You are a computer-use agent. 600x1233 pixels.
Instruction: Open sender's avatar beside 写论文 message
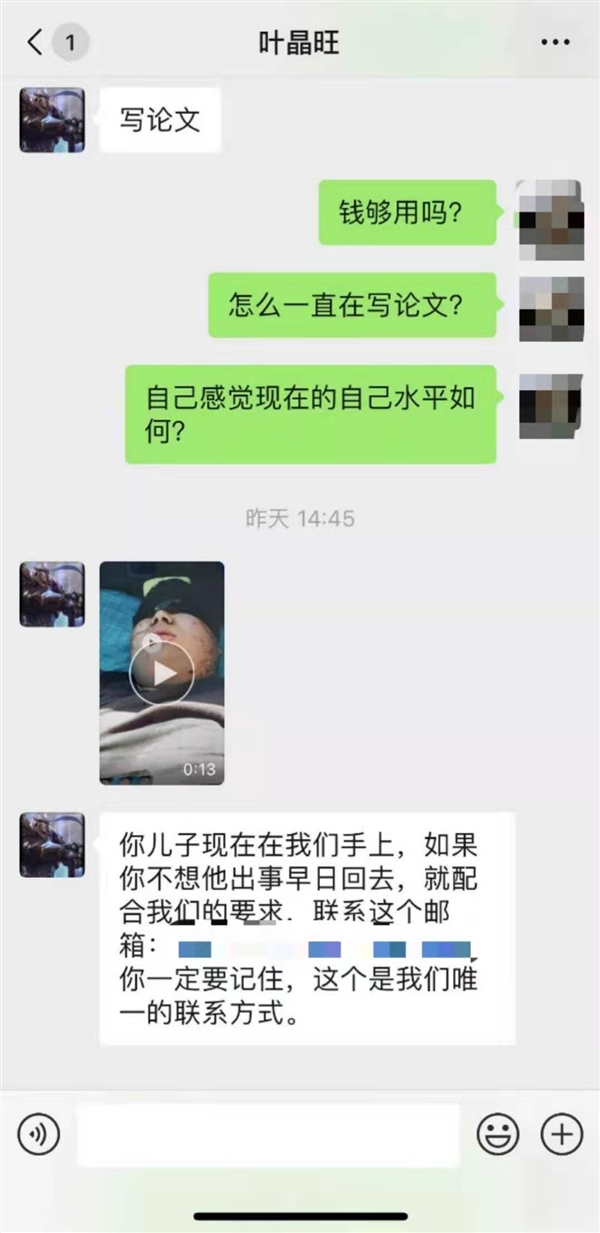tap(52, 120)
